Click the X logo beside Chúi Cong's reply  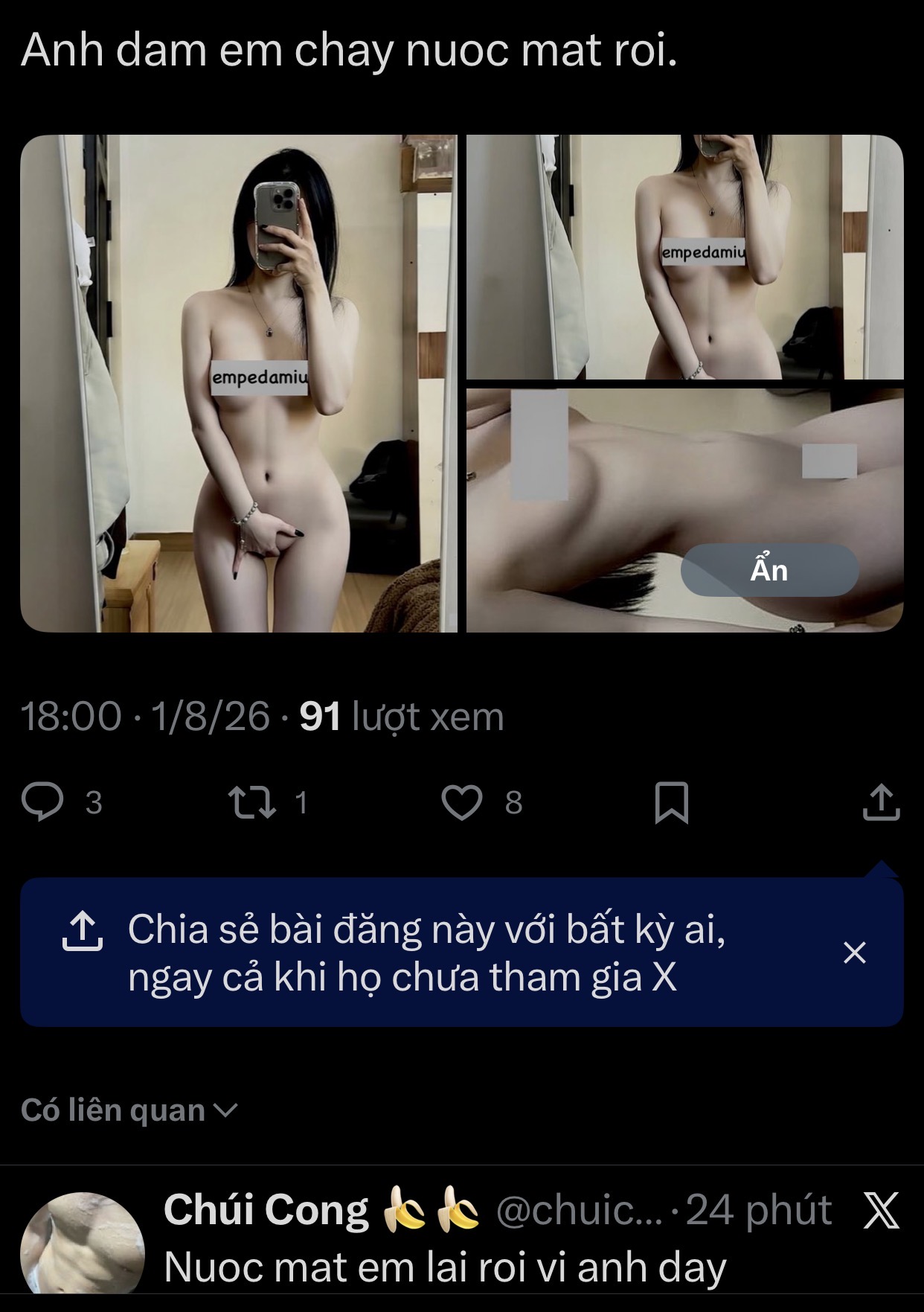click(x=880, y=1209)
